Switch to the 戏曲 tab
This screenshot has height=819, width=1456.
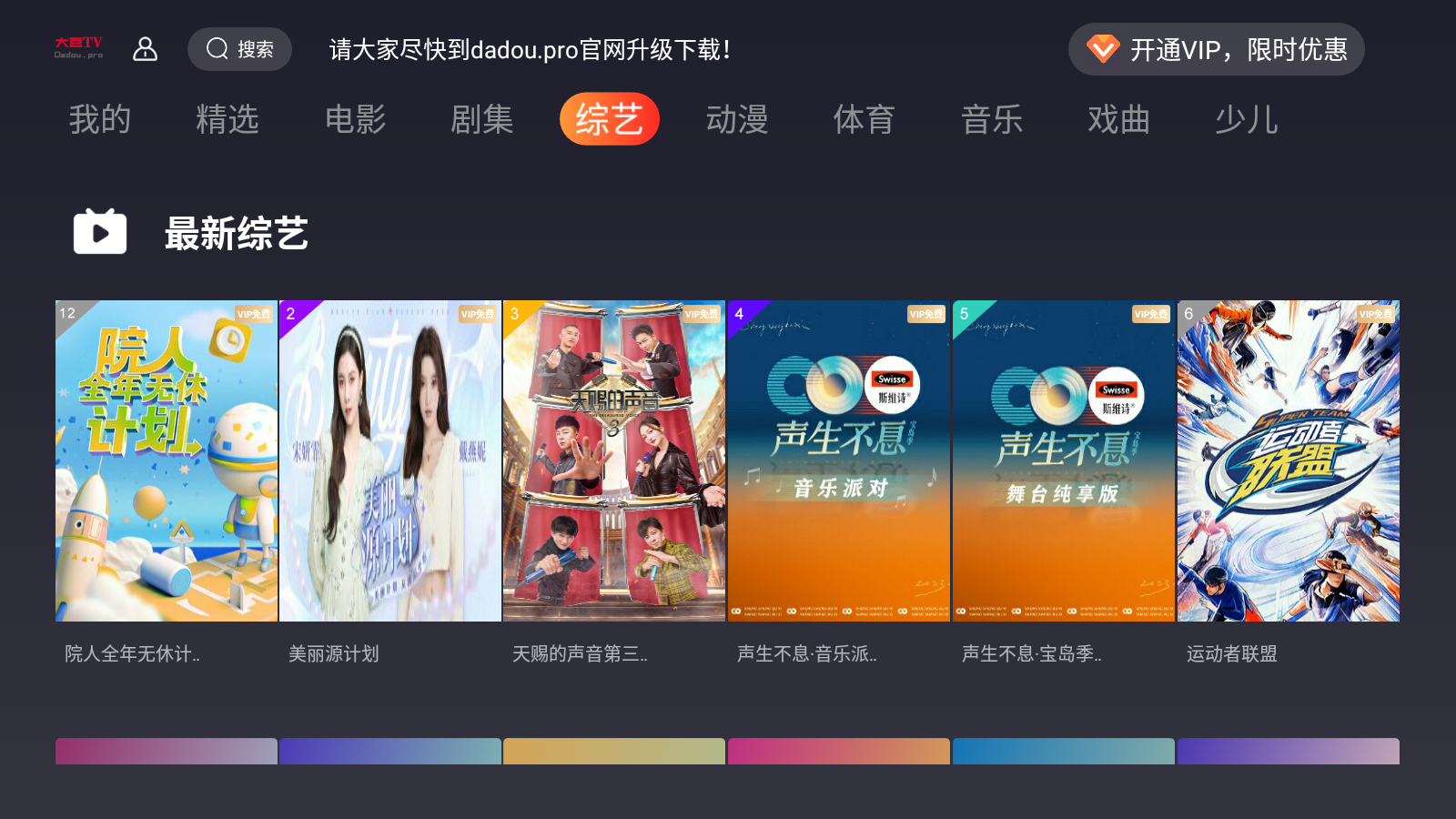[x=1119, y=119]
